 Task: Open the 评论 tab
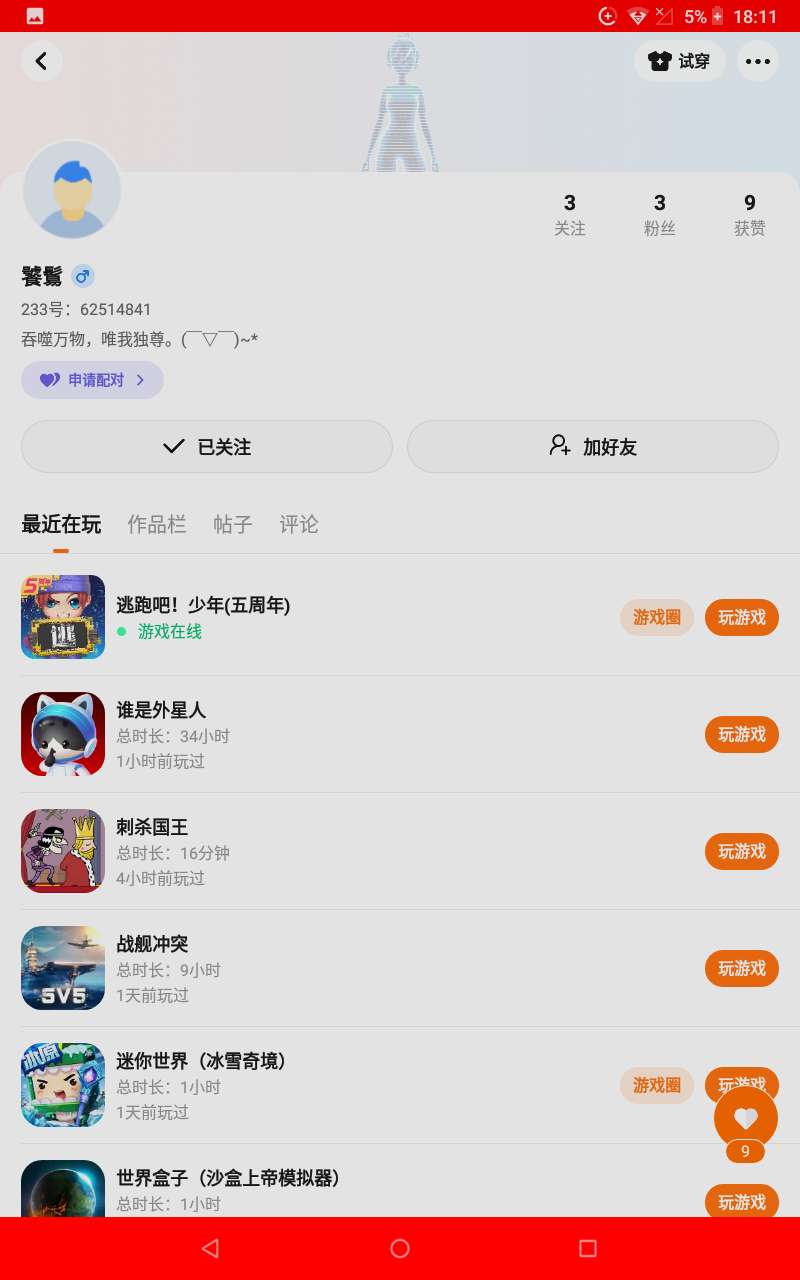point(299,524)
